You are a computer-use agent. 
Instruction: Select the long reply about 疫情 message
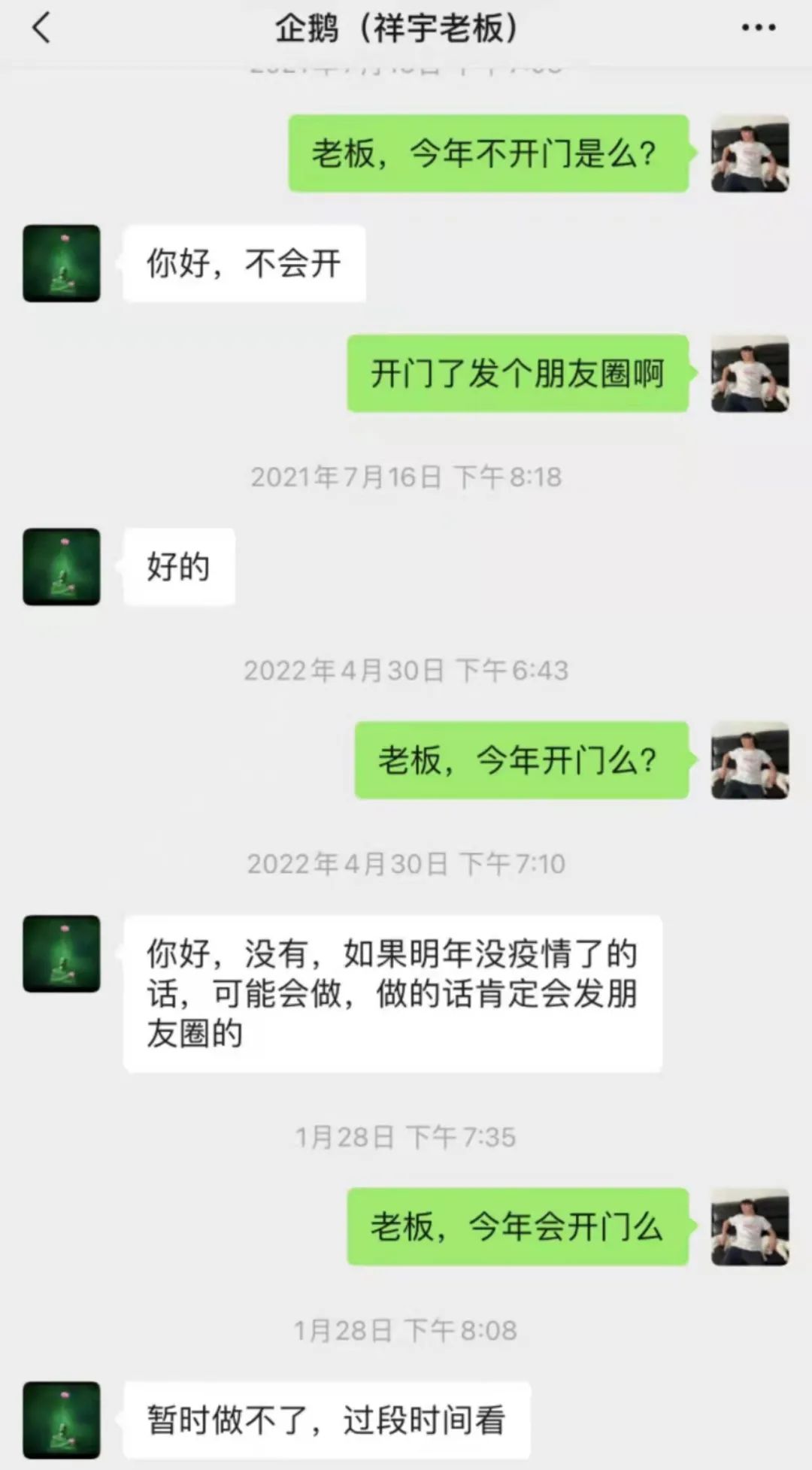[x=391, y=993]
